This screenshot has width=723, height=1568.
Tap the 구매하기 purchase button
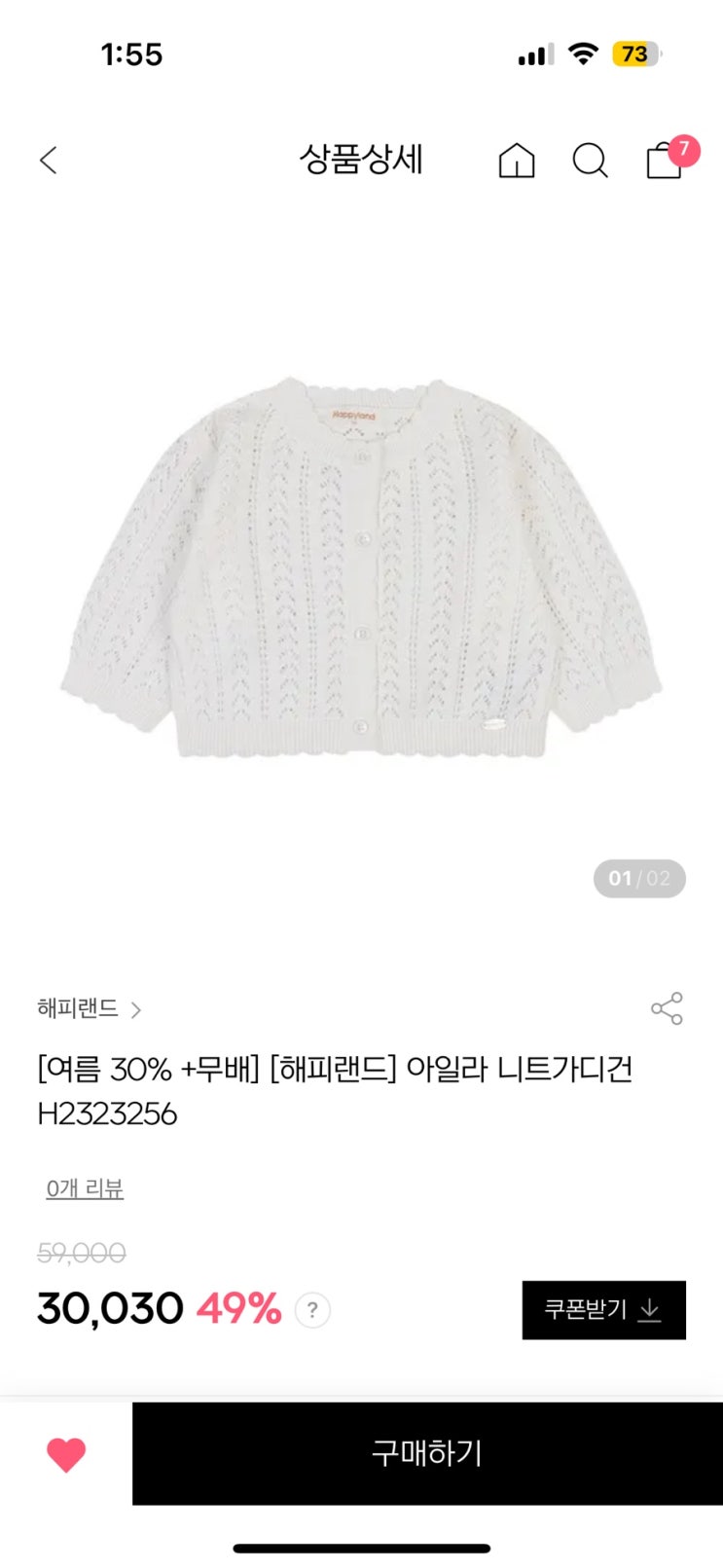coord(426,1454)
